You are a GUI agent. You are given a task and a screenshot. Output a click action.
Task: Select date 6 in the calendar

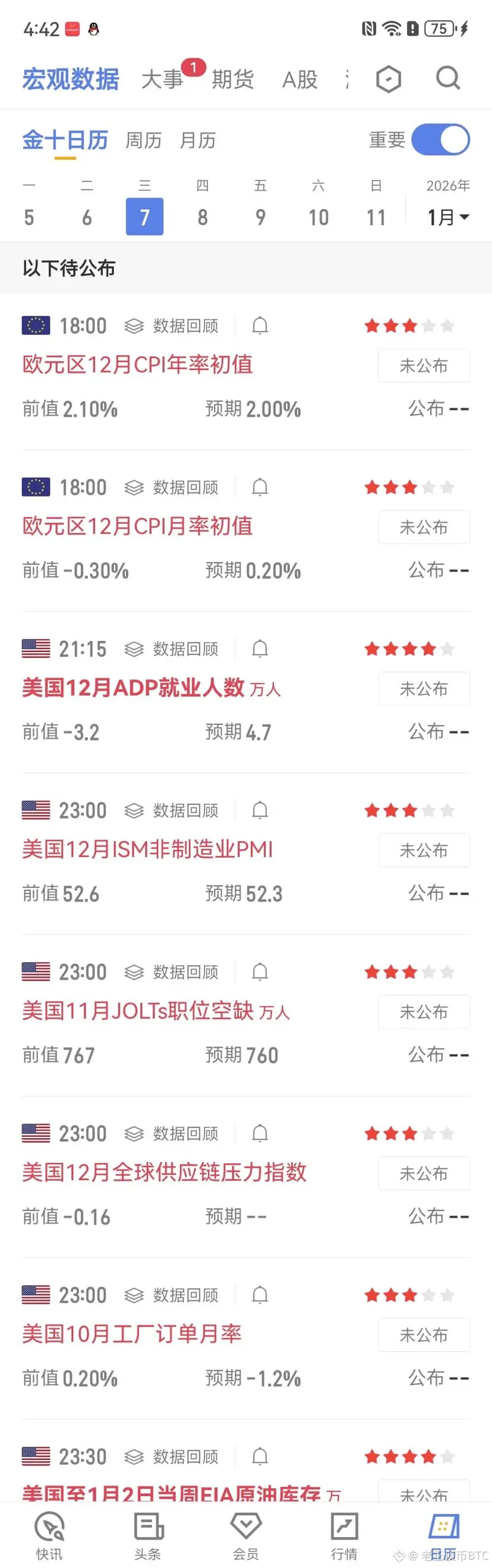[87, 217]
